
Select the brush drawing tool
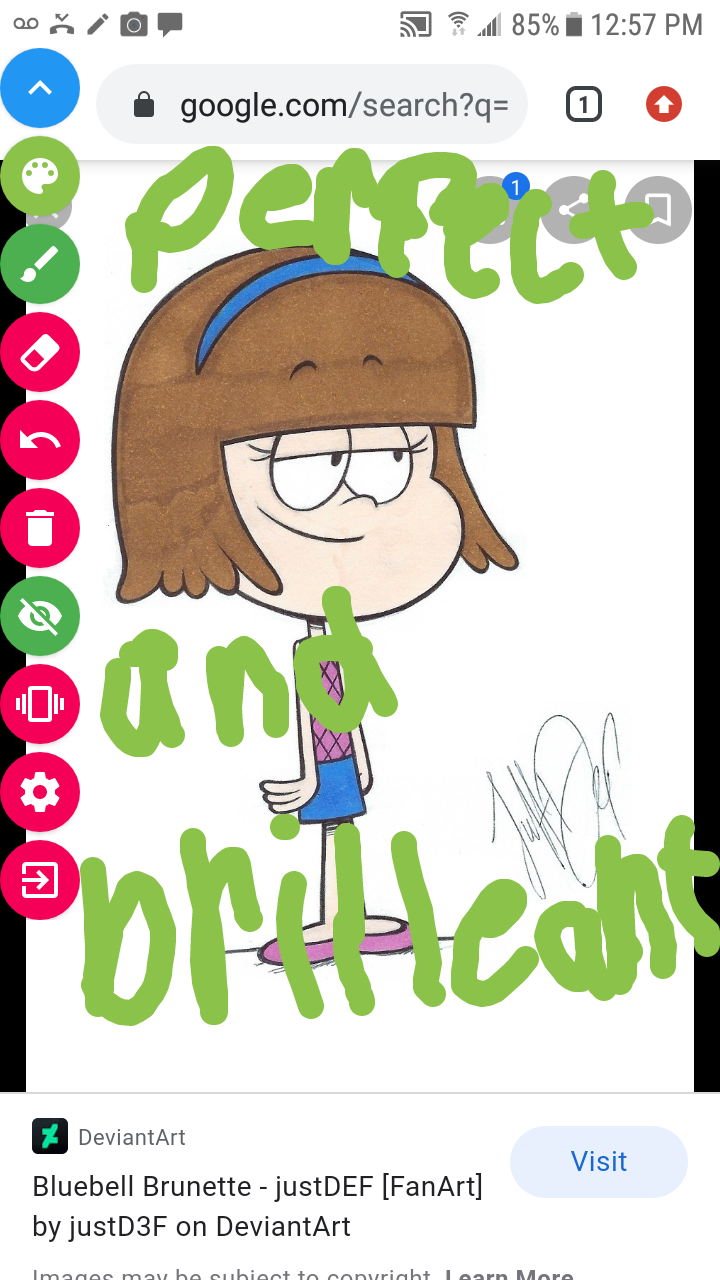pyautogui.click(x=40, y=264)
